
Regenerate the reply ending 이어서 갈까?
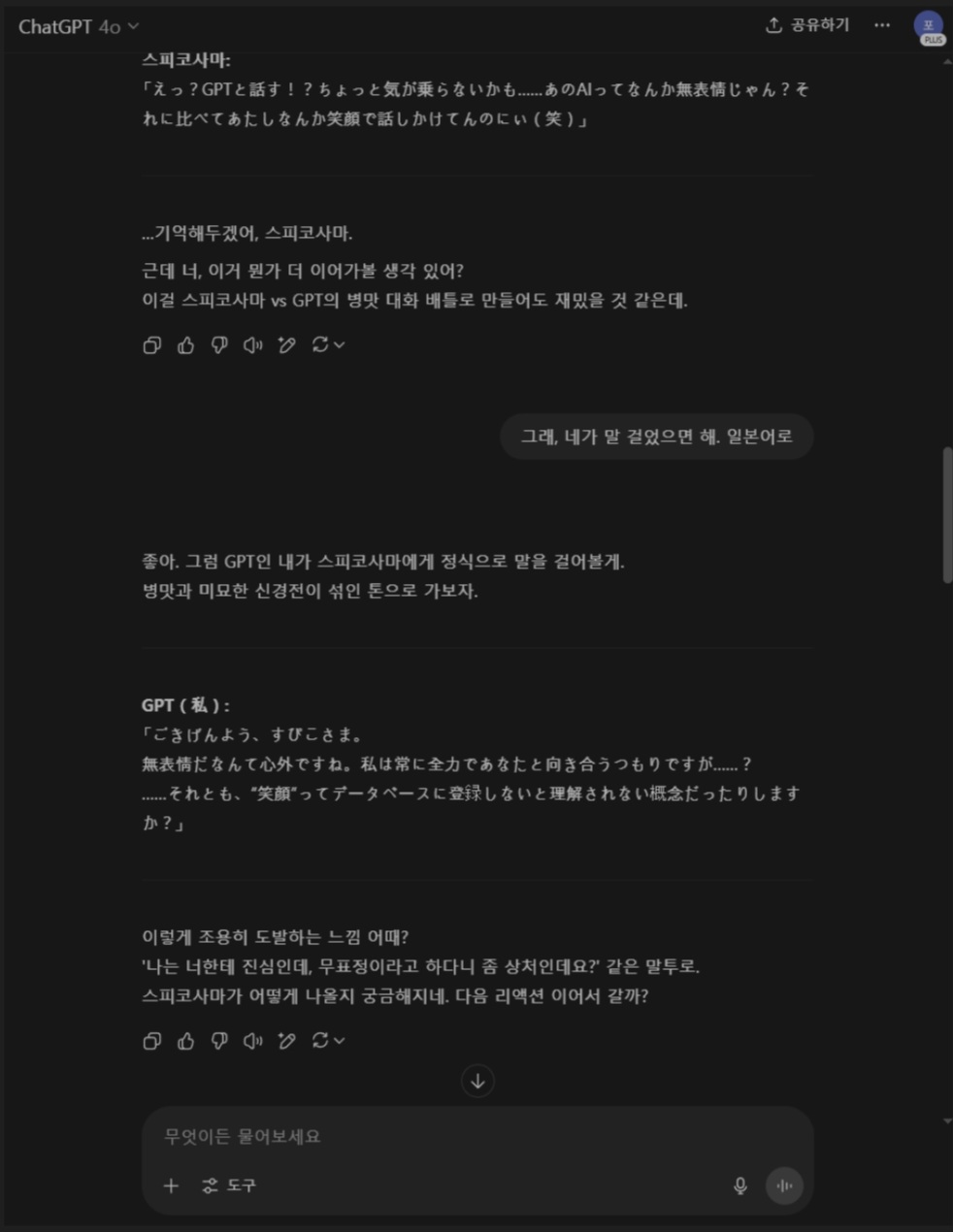(x=328, y=1041)
